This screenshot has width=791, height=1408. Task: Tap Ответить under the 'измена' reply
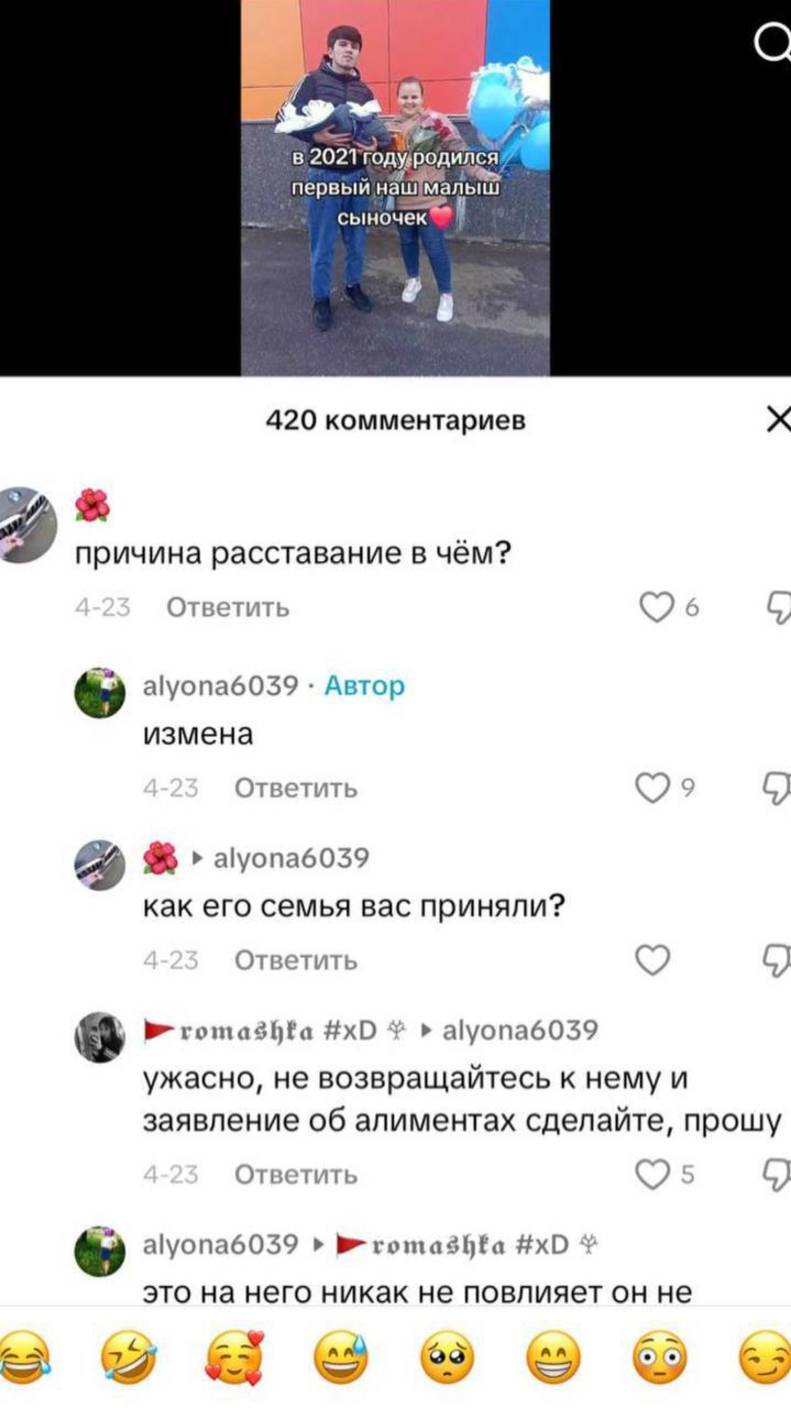pyautogui.click(x=295, y=789)
